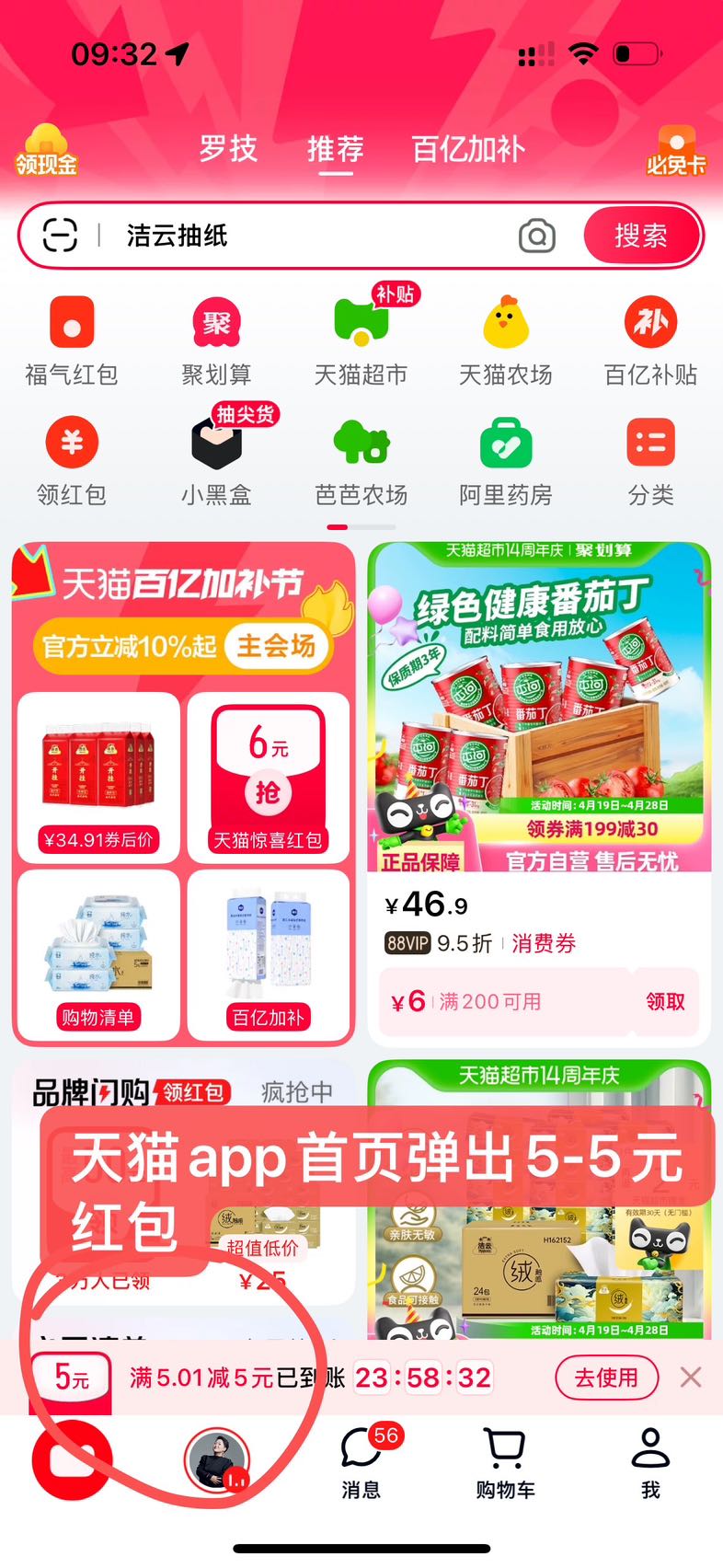Image resolution: width=723 pixels, height=1568 pixels.
Task: Enter the 主会场 of 百亿加补节
Action: tap(276, 646)
